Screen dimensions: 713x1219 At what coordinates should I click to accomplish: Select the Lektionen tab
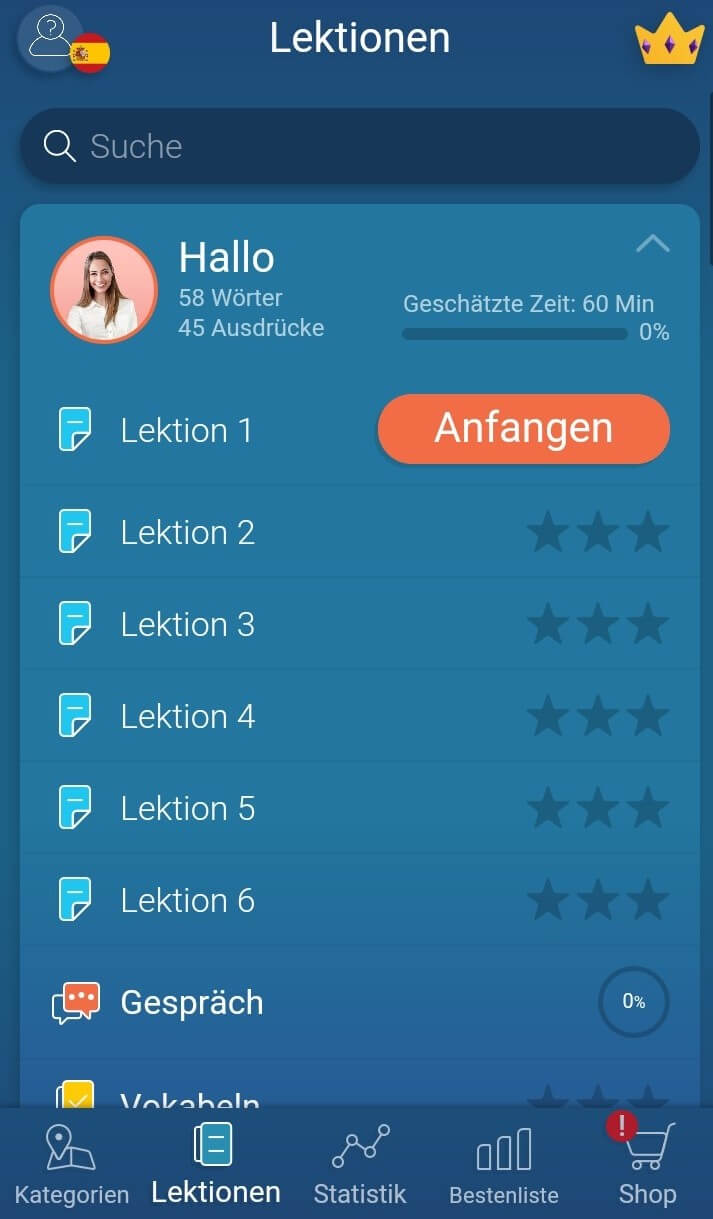[x=215, y=1164]
